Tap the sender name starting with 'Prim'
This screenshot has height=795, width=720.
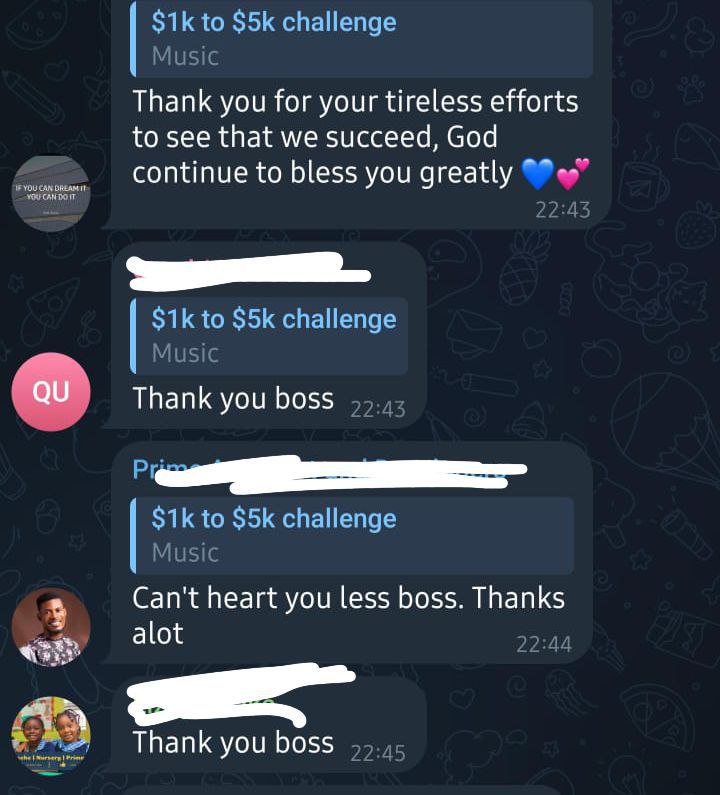click(x=148, y=468)
